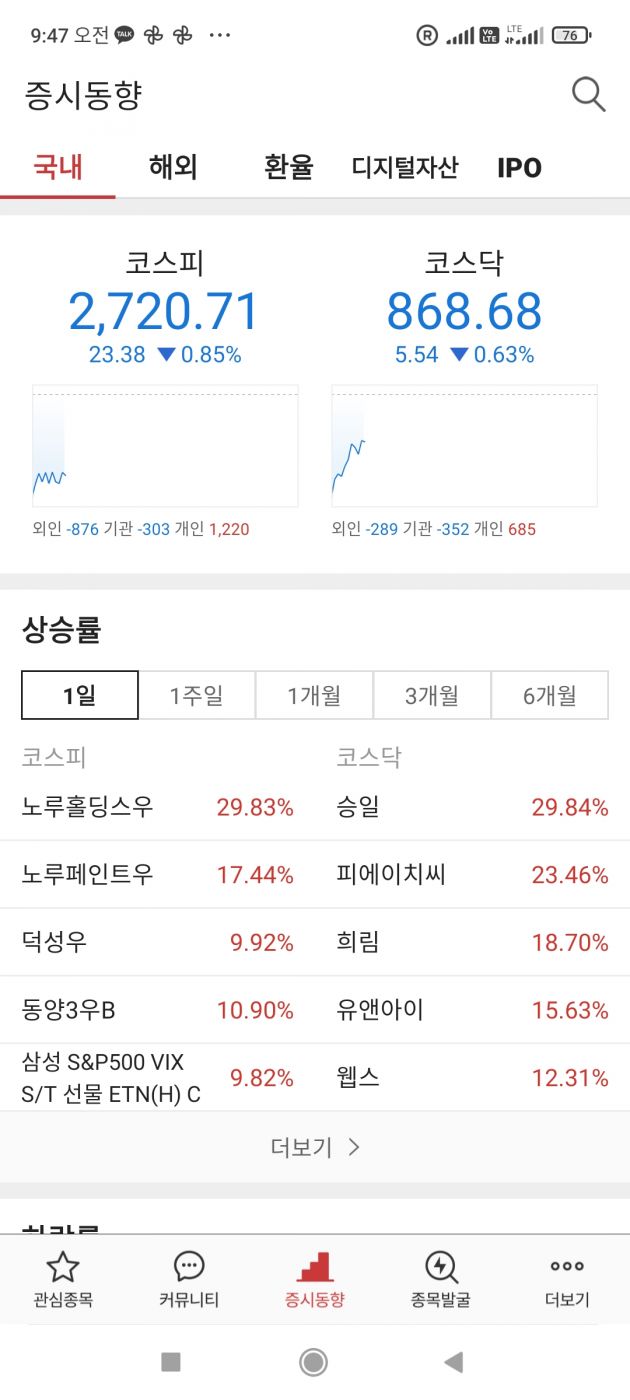
Task: Open 승일 stock details
Action: (360, 807)
